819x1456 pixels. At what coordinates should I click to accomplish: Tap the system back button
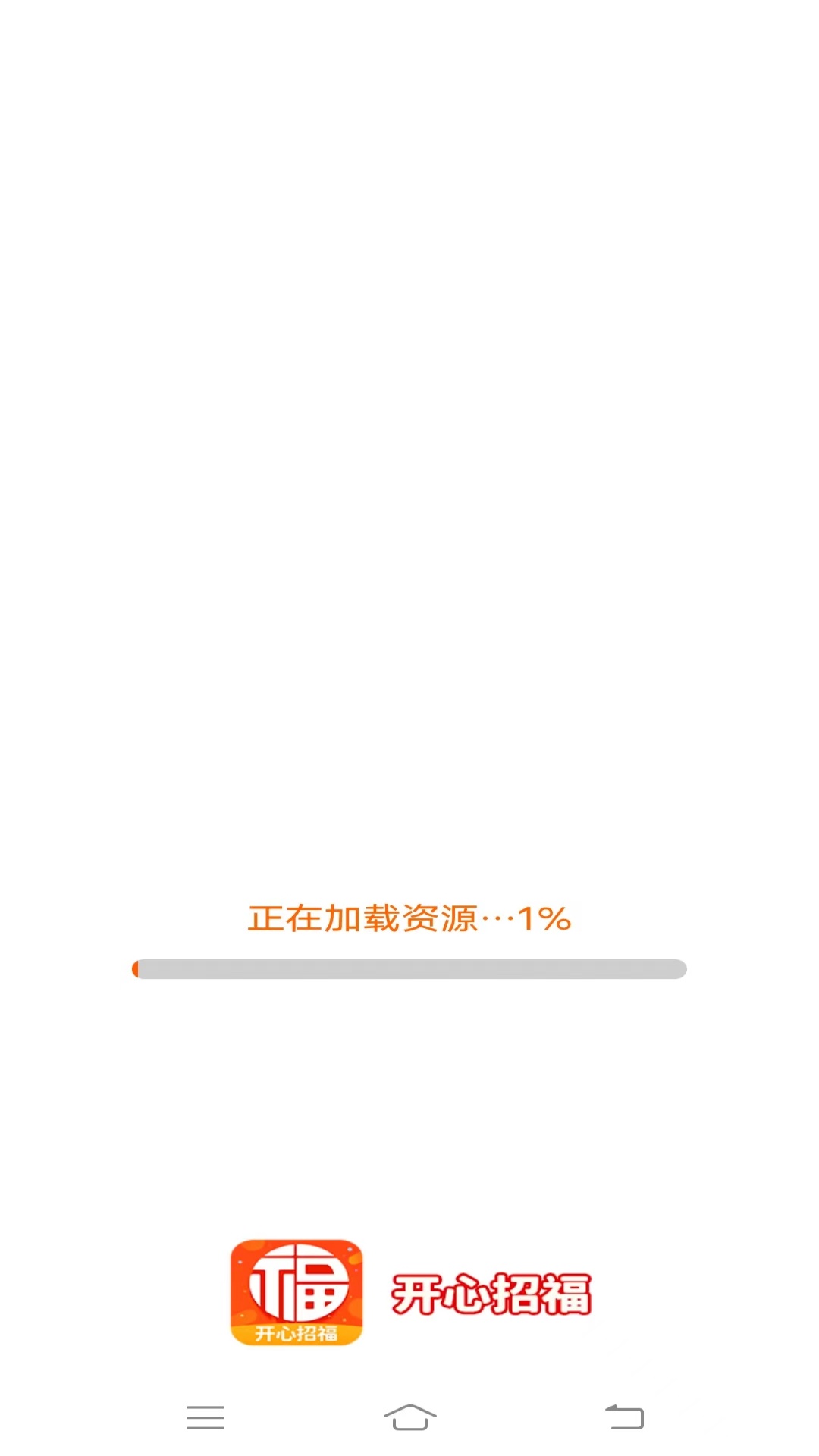click(624, 1417)
